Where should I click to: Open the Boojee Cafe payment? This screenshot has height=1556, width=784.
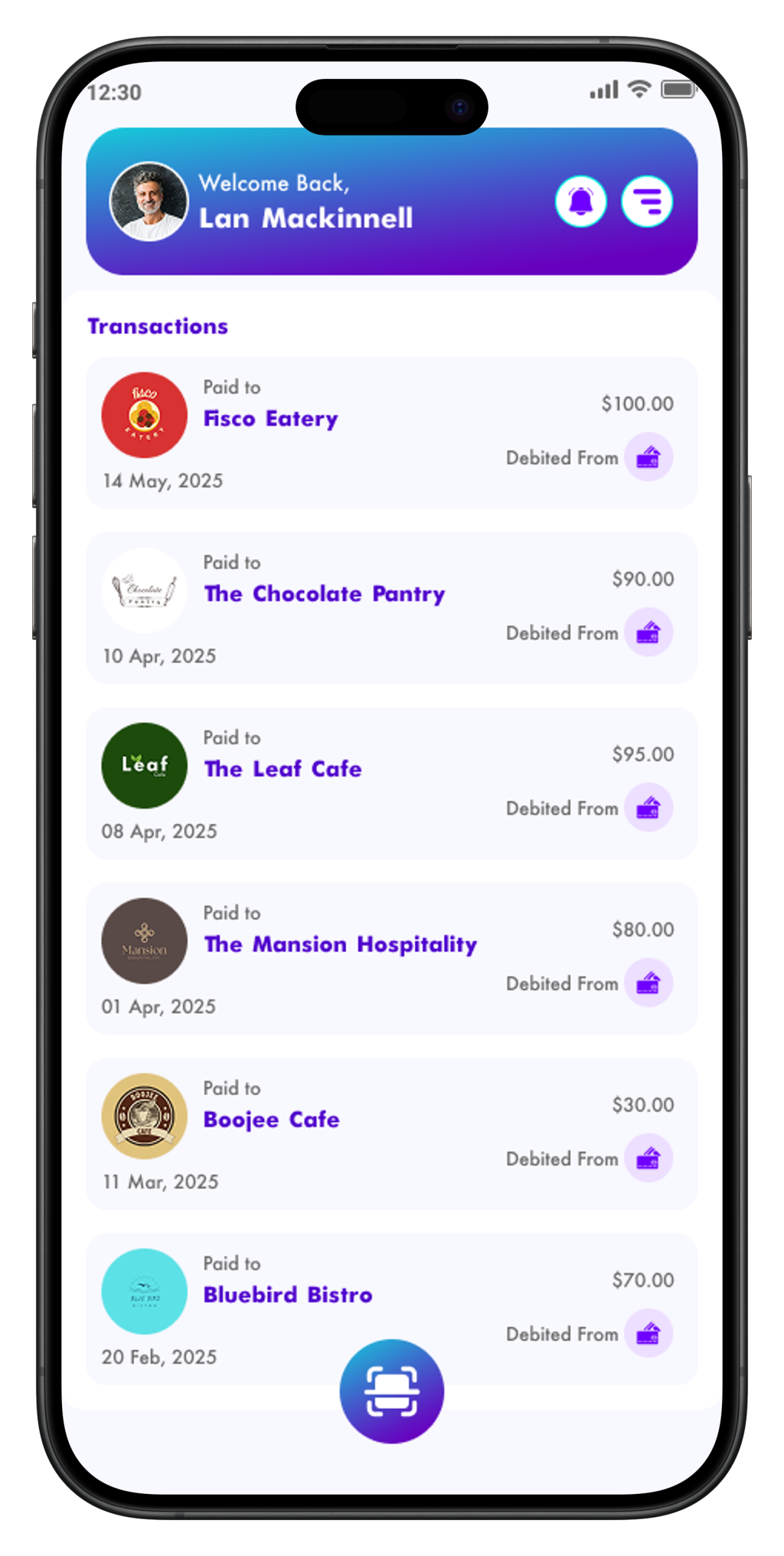pyautogui.click(x=391, y=1134)
